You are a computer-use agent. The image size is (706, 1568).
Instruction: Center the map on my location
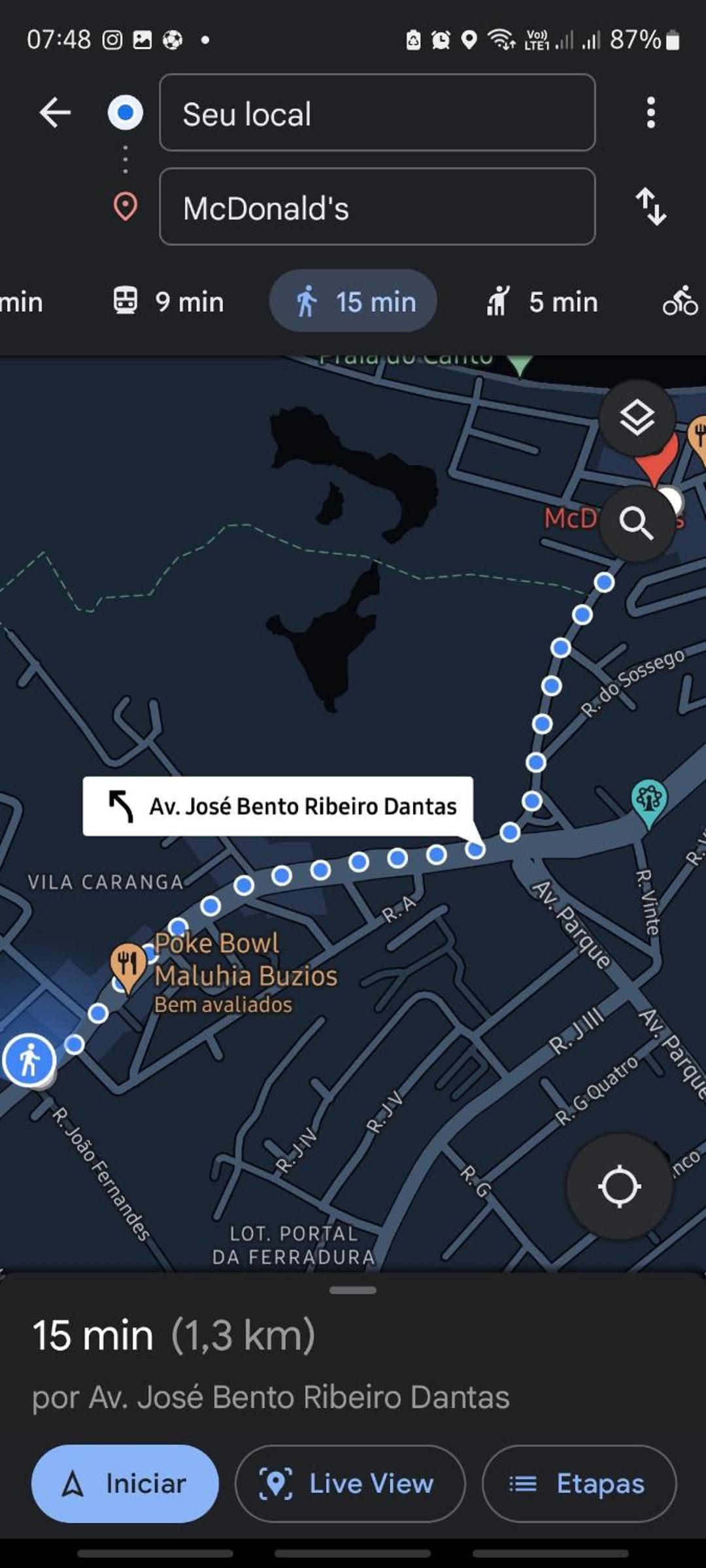click(x=620, y=1187)
